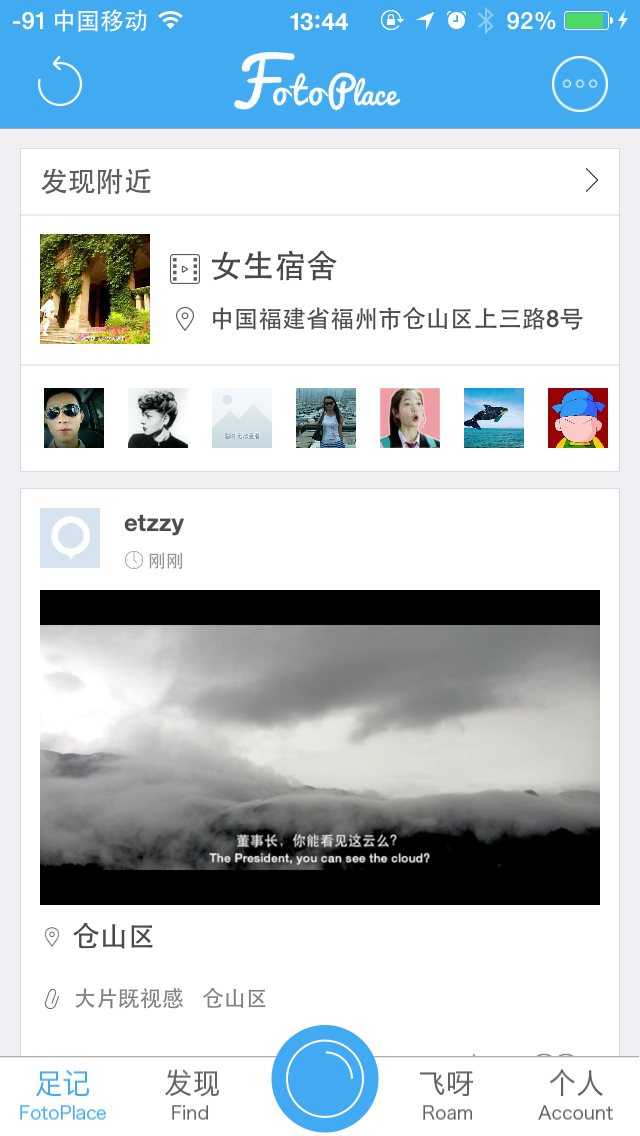Tap the refresh icon in the header
The height and width of the screenshot is (1136, 640).
click(x=59, y=83)
